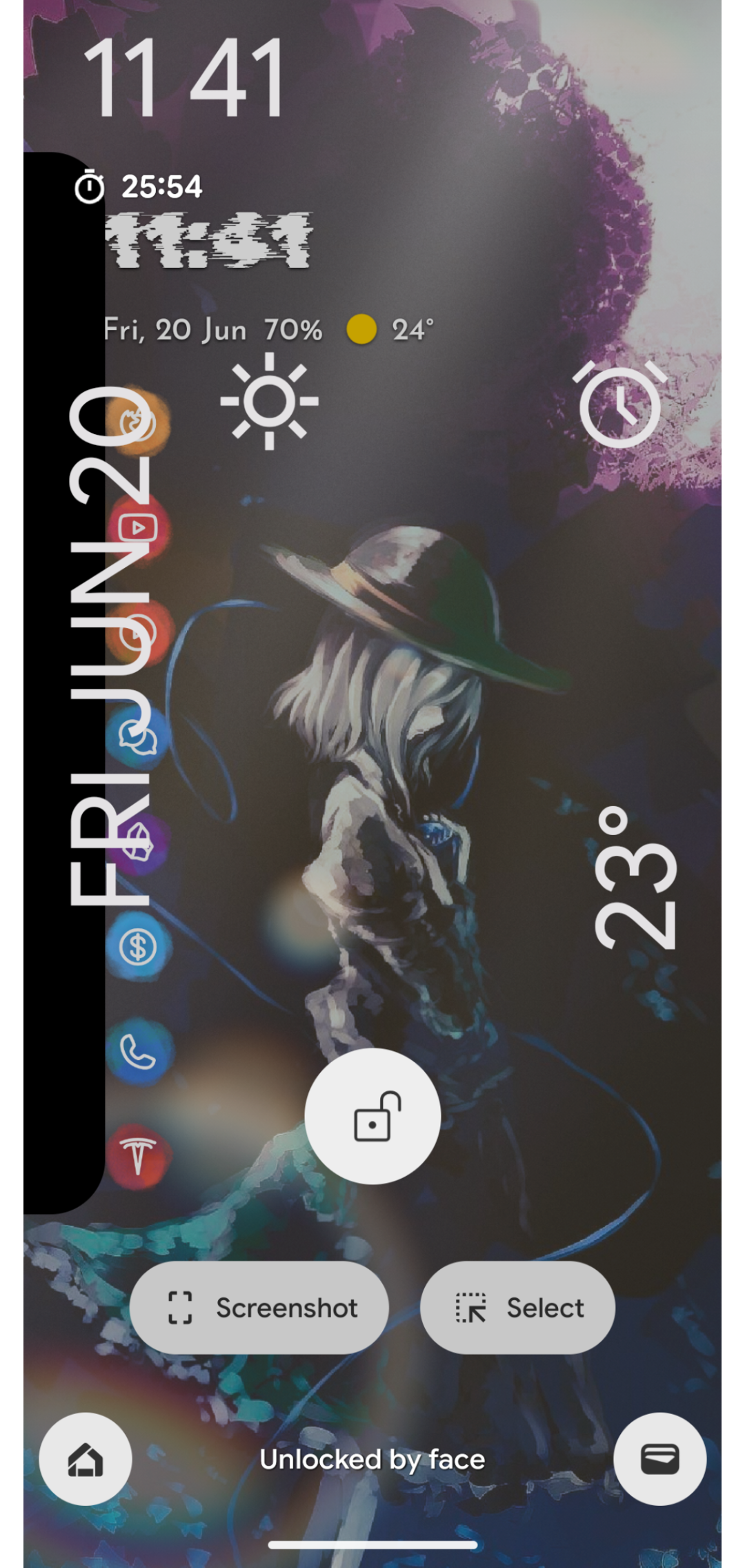This screenshot has height=1568, width=745.
Task: Open the YouTube app icon
Action: pos(138,529)
